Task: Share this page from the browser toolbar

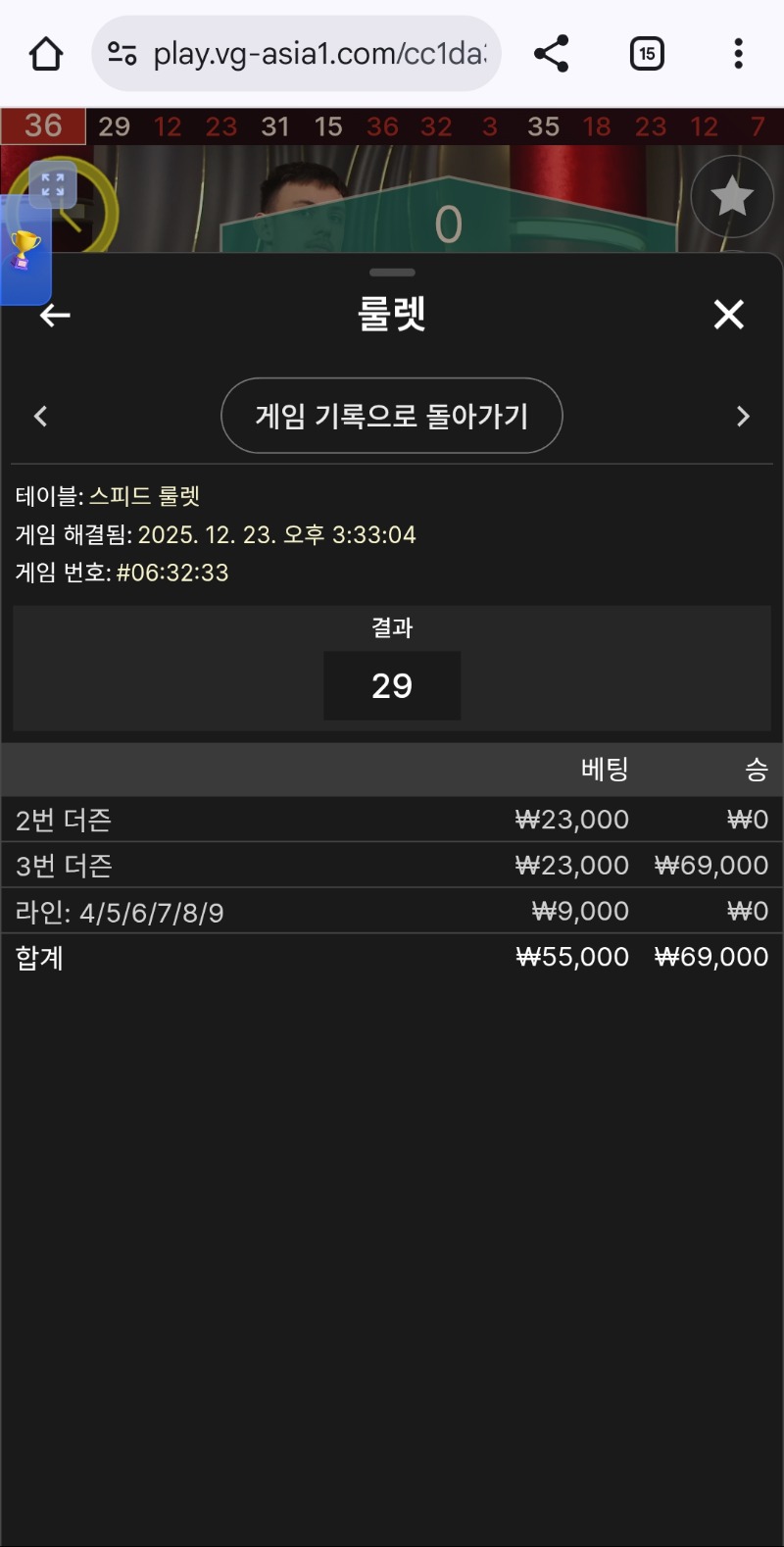Action: point(552,54)
